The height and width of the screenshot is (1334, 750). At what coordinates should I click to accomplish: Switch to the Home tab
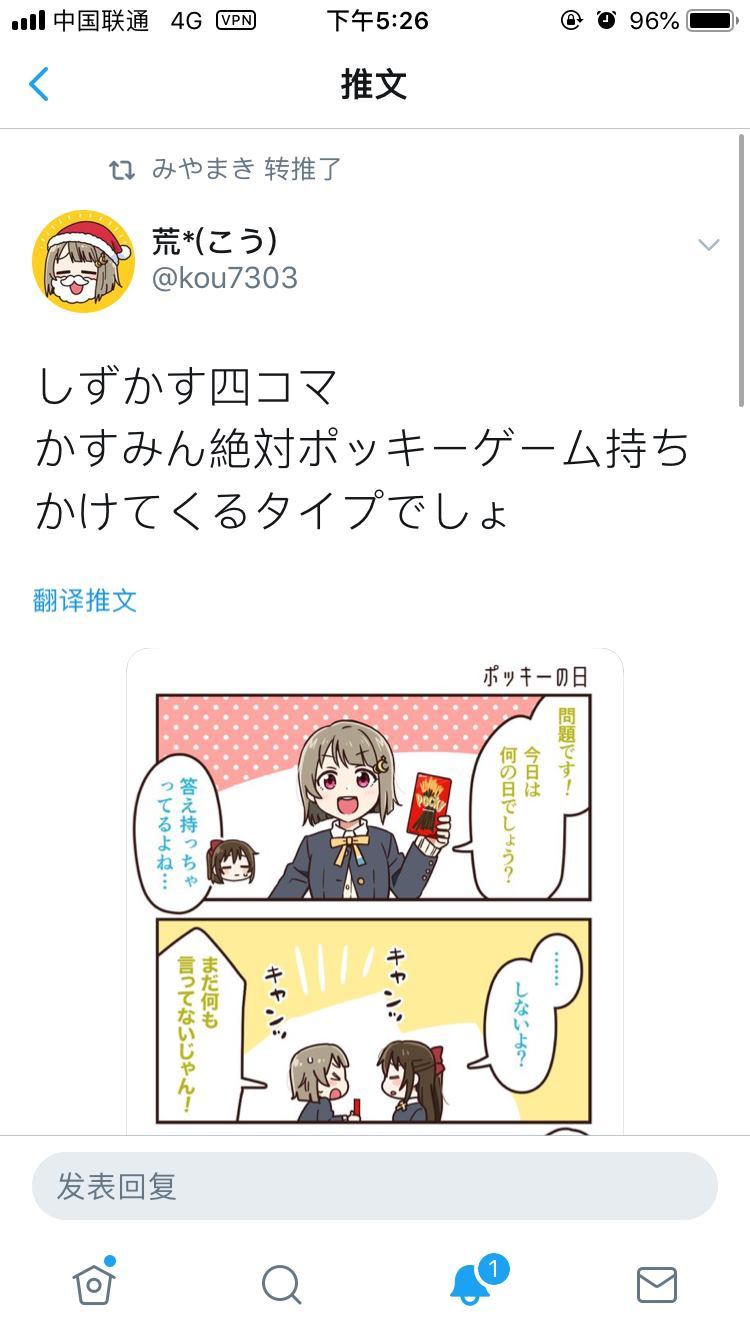(94, 1284)
